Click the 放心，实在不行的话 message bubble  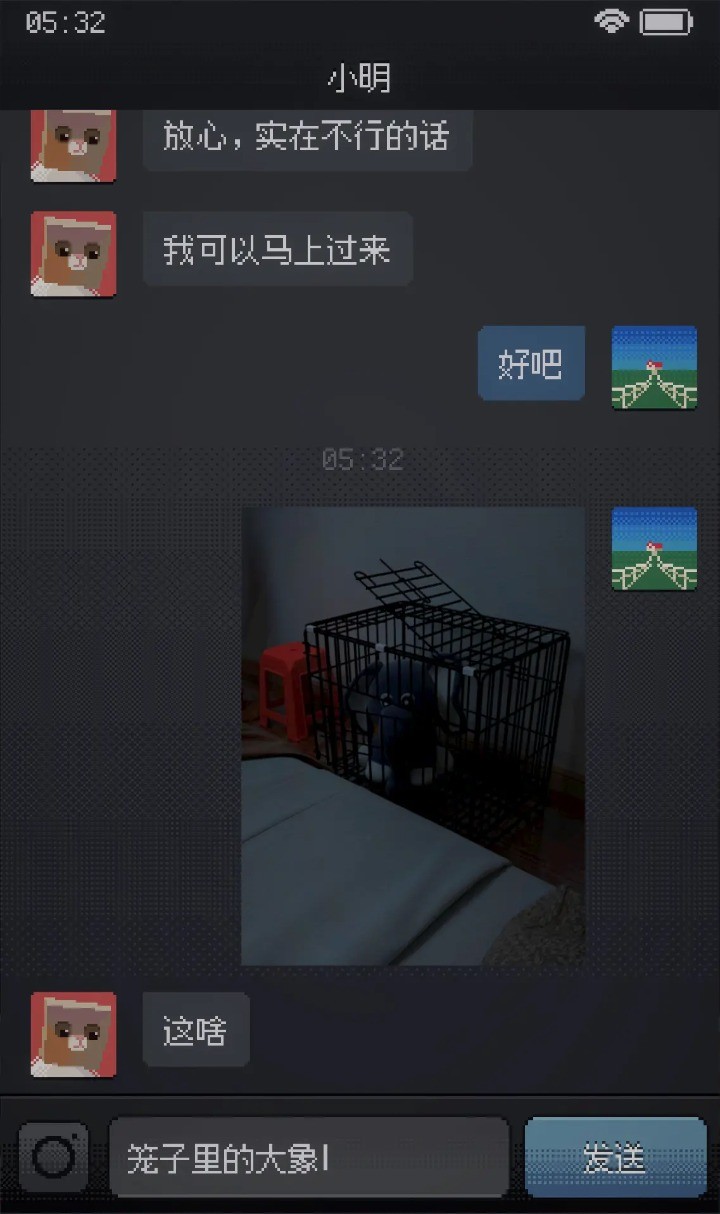307,141
